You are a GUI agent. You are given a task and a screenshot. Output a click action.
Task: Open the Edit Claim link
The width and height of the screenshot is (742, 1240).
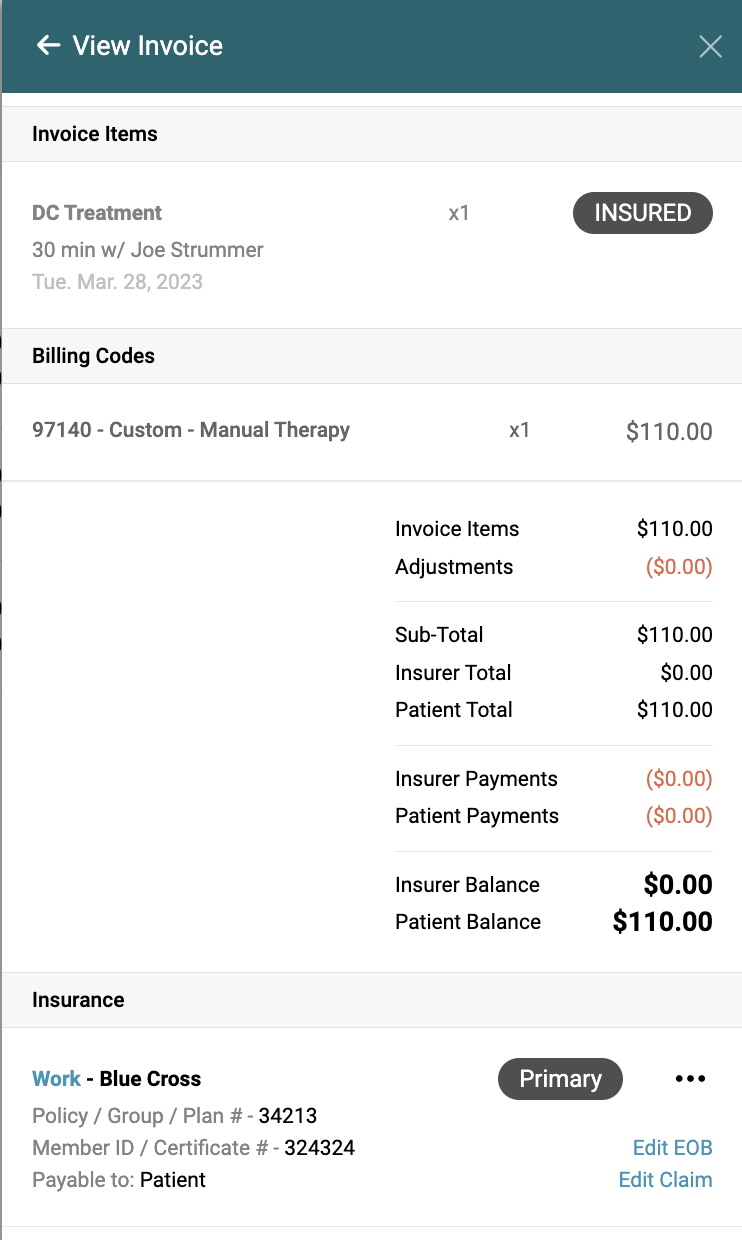coord(665,1180)
